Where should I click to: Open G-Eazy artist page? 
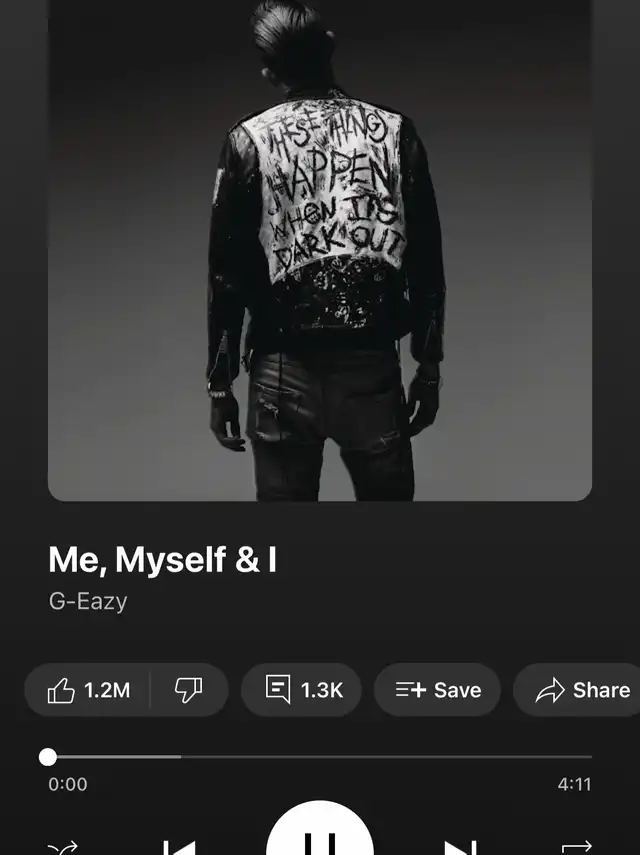click(x=88, y=602)
